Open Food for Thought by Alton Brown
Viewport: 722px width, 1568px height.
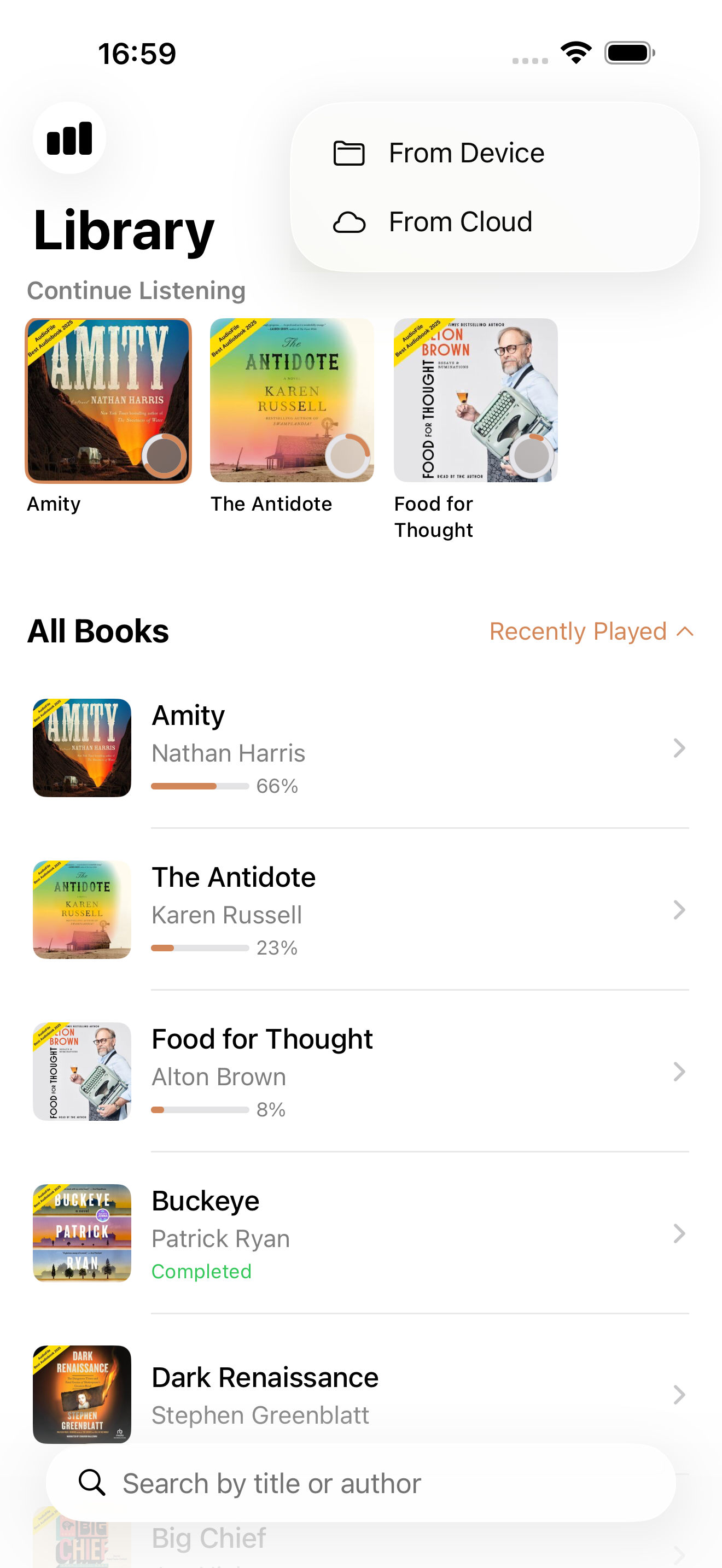pos(359,1072)
